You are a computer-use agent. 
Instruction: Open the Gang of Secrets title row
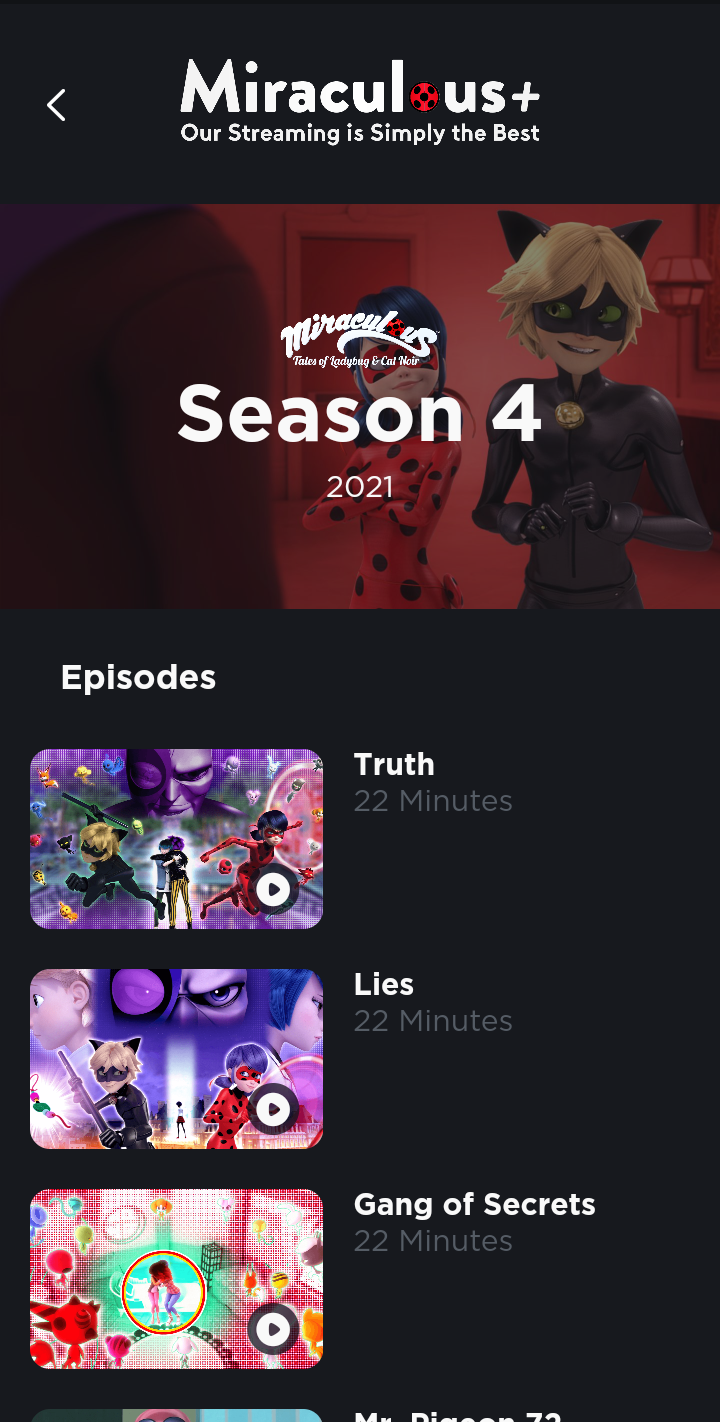(474, 1205)
